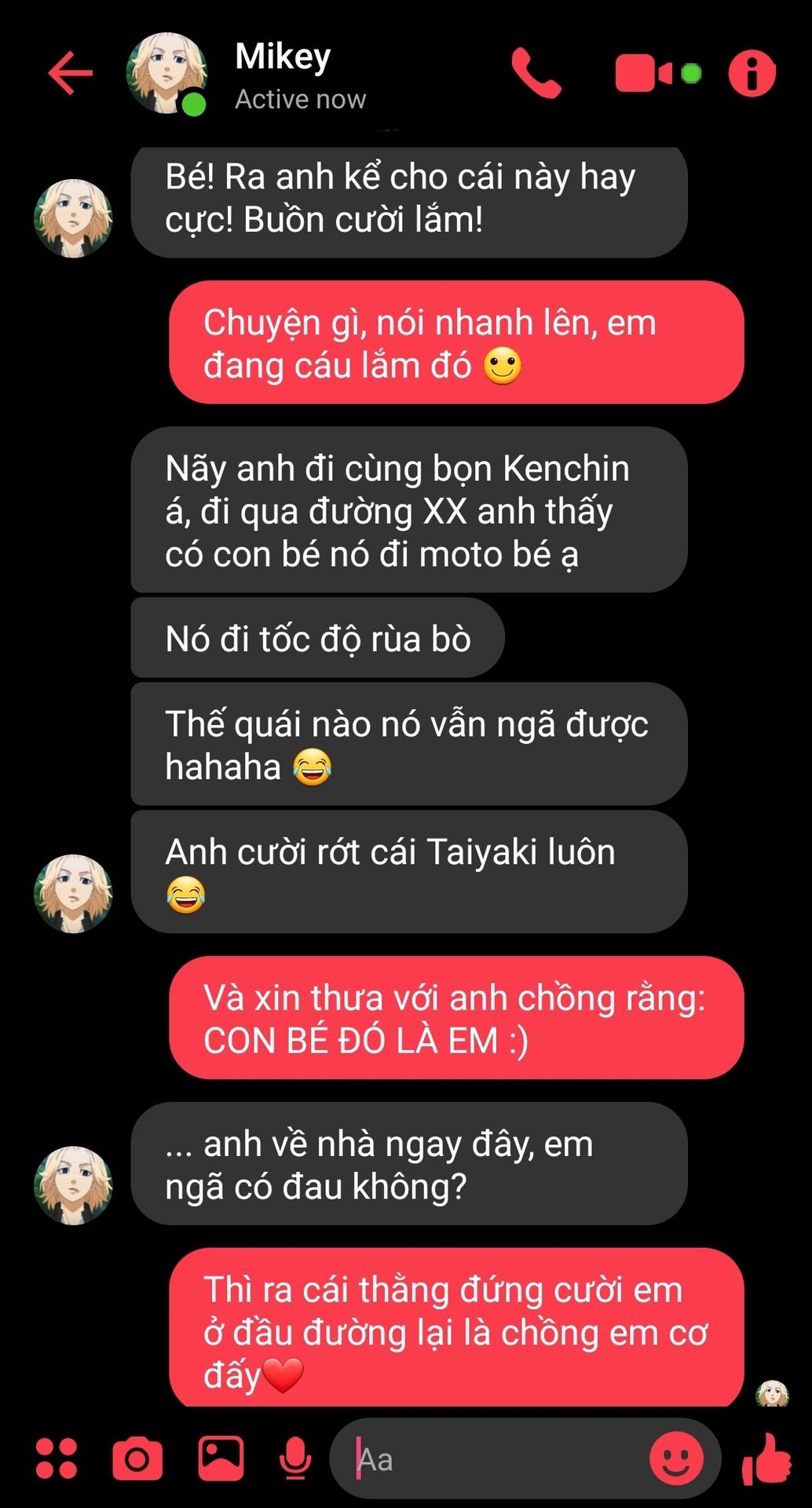The height and width of the screenshot is (1508, 812).
Task: Open the four-dot more options menu
Action: 57,1459
